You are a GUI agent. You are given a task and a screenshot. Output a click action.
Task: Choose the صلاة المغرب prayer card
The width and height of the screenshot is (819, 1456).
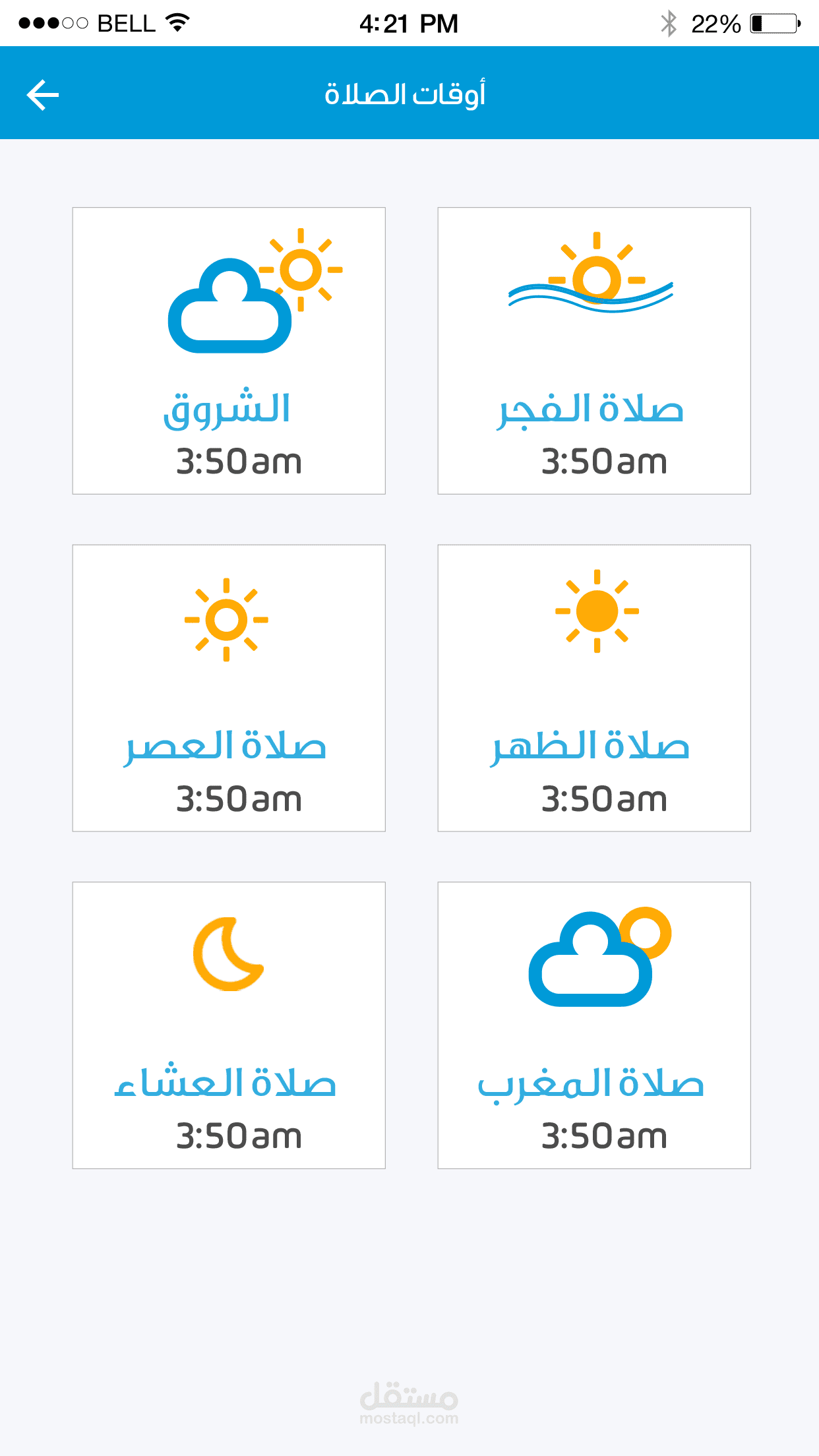(594, 1025)
